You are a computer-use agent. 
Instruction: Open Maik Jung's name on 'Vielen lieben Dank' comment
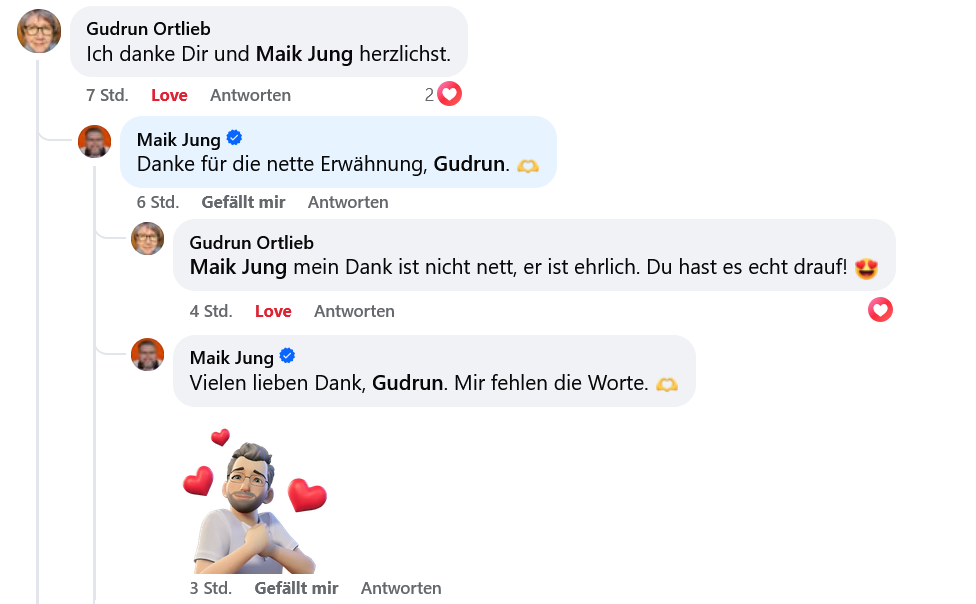tap(231, 357)
